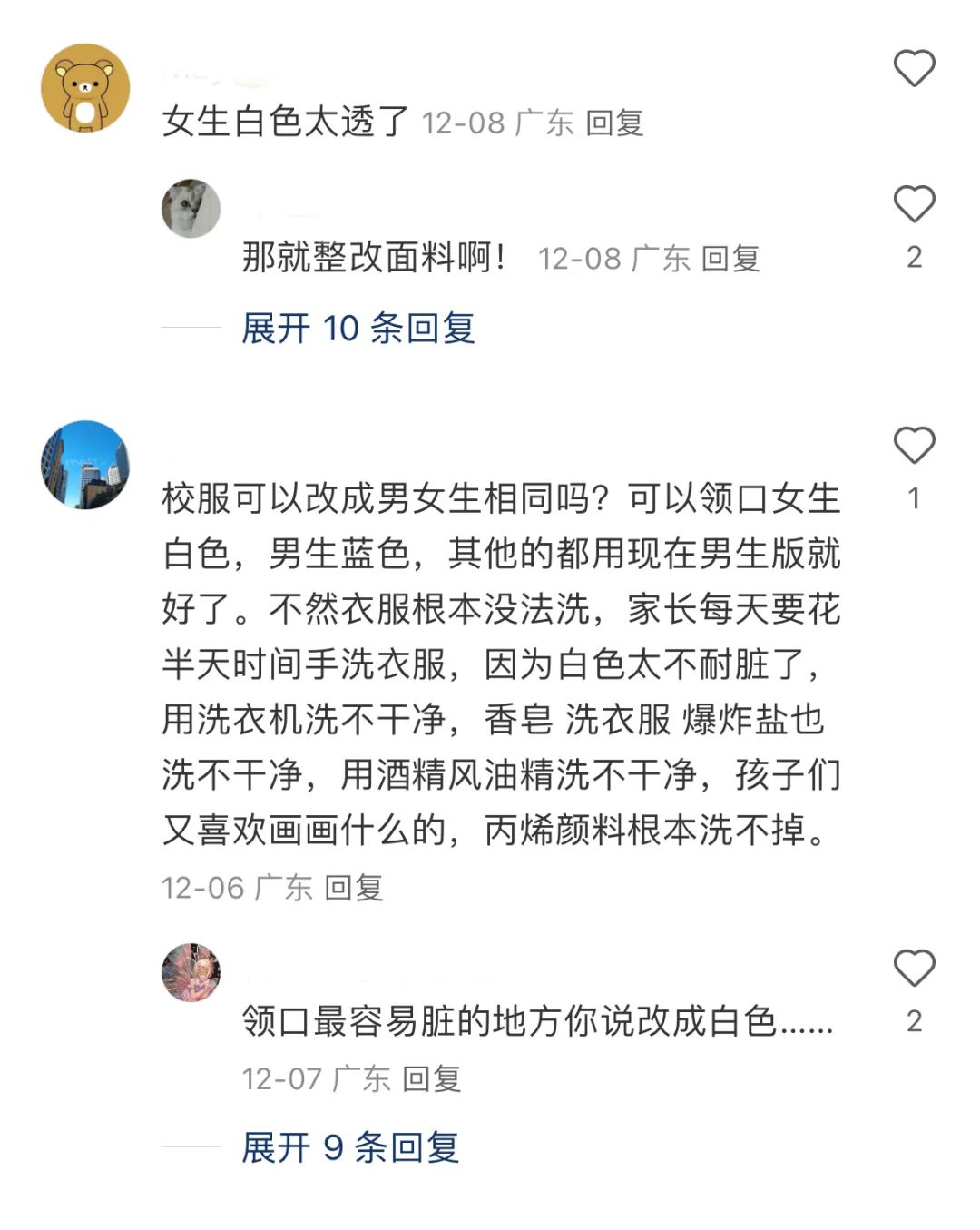980x1230 pixels.
Task: Reply to the 12-06 校服 comment
Action: 354,887
